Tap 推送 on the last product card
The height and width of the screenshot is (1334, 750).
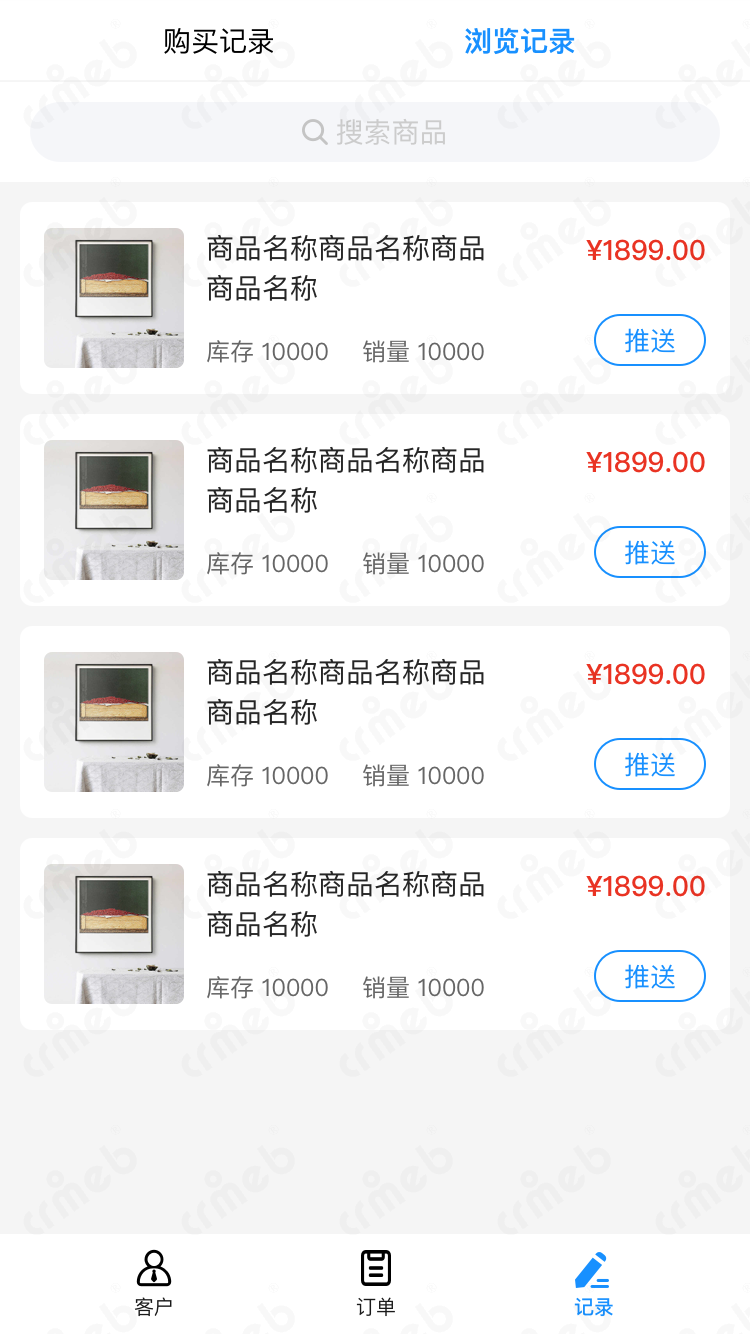(650, 977)
